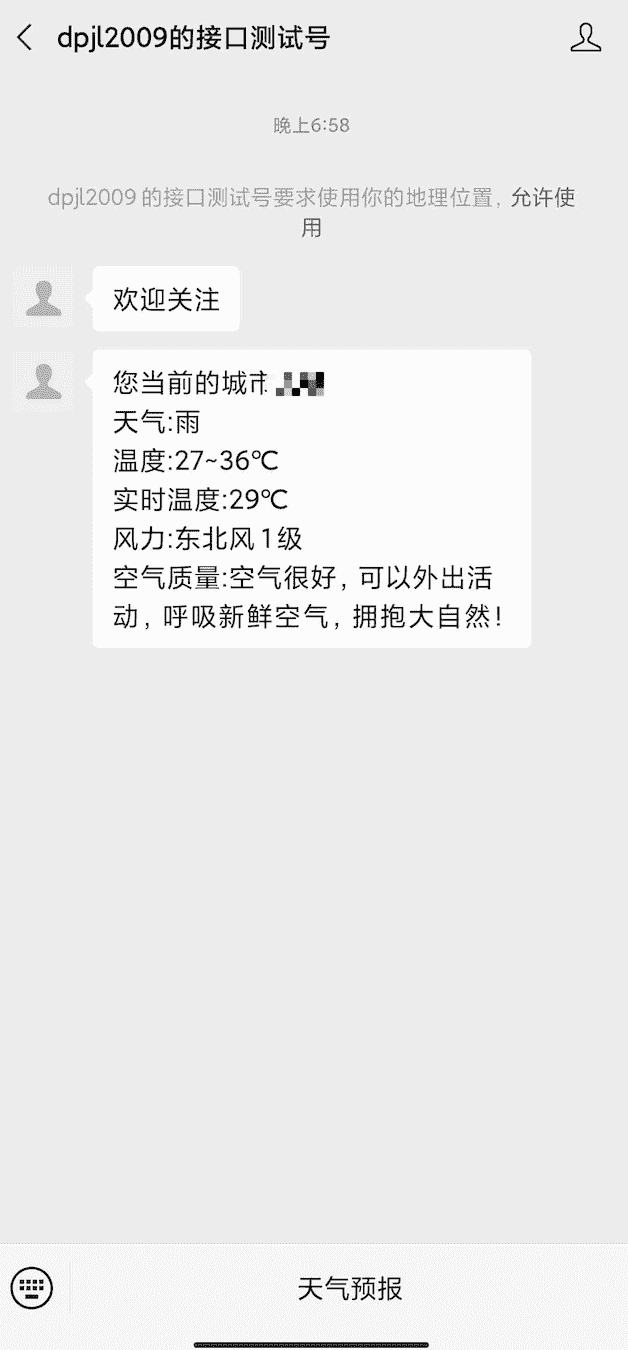Viewport: 628px width, 1350px height.
Task: Go back using the top-left arrow
Action: 25,39
